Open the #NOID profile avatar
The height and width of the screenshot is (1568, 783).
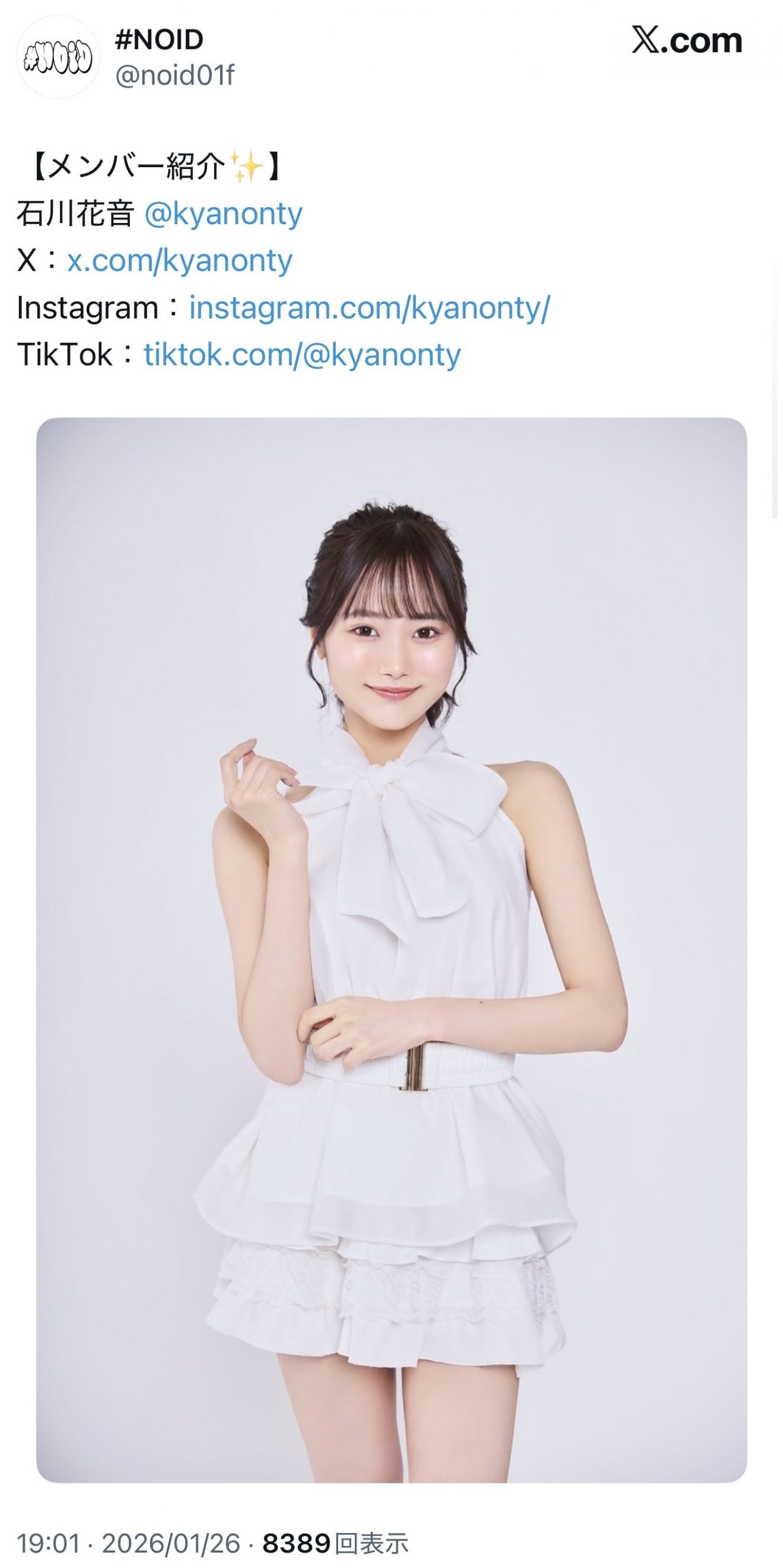point(58,58)
